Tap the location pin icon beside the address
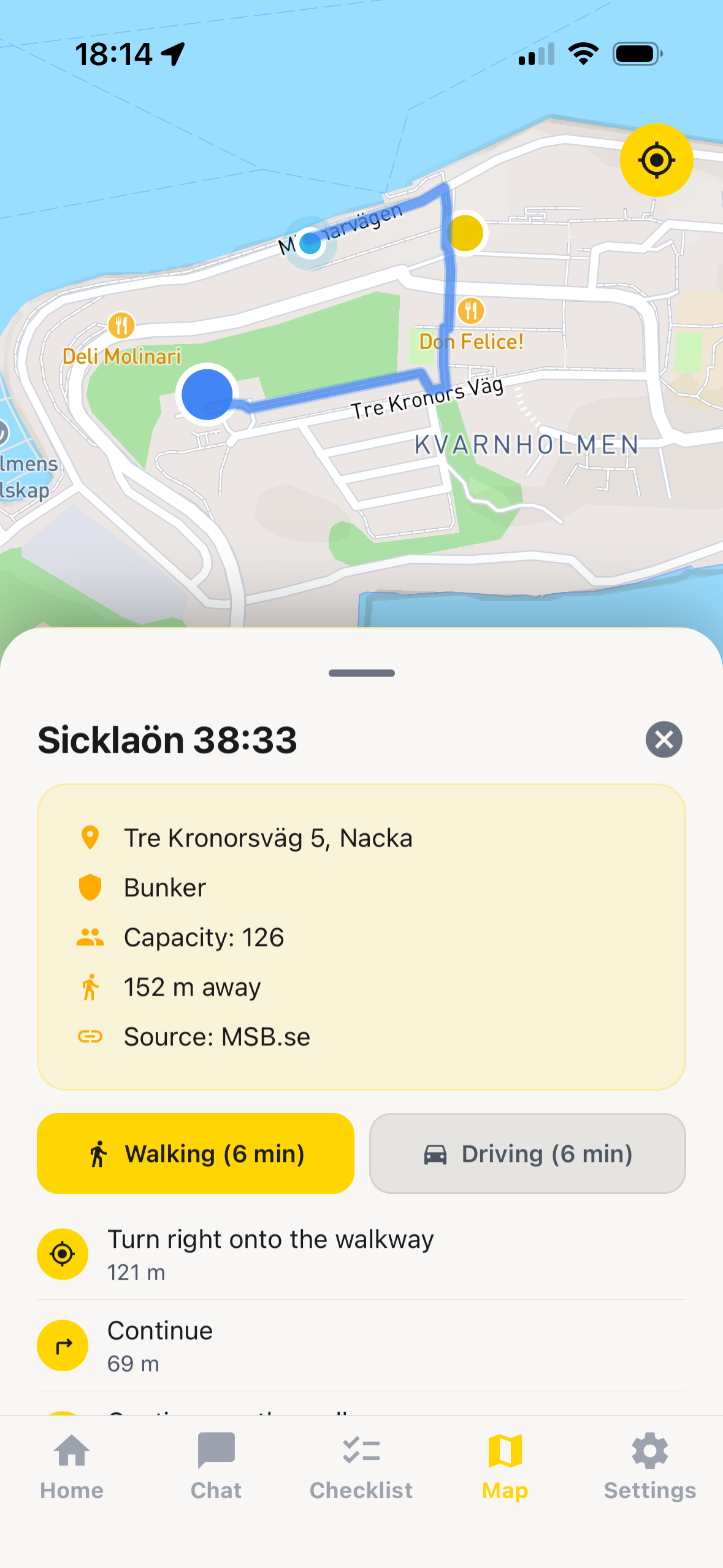This screenshot has height=1568, width=723. click(91, 837)
